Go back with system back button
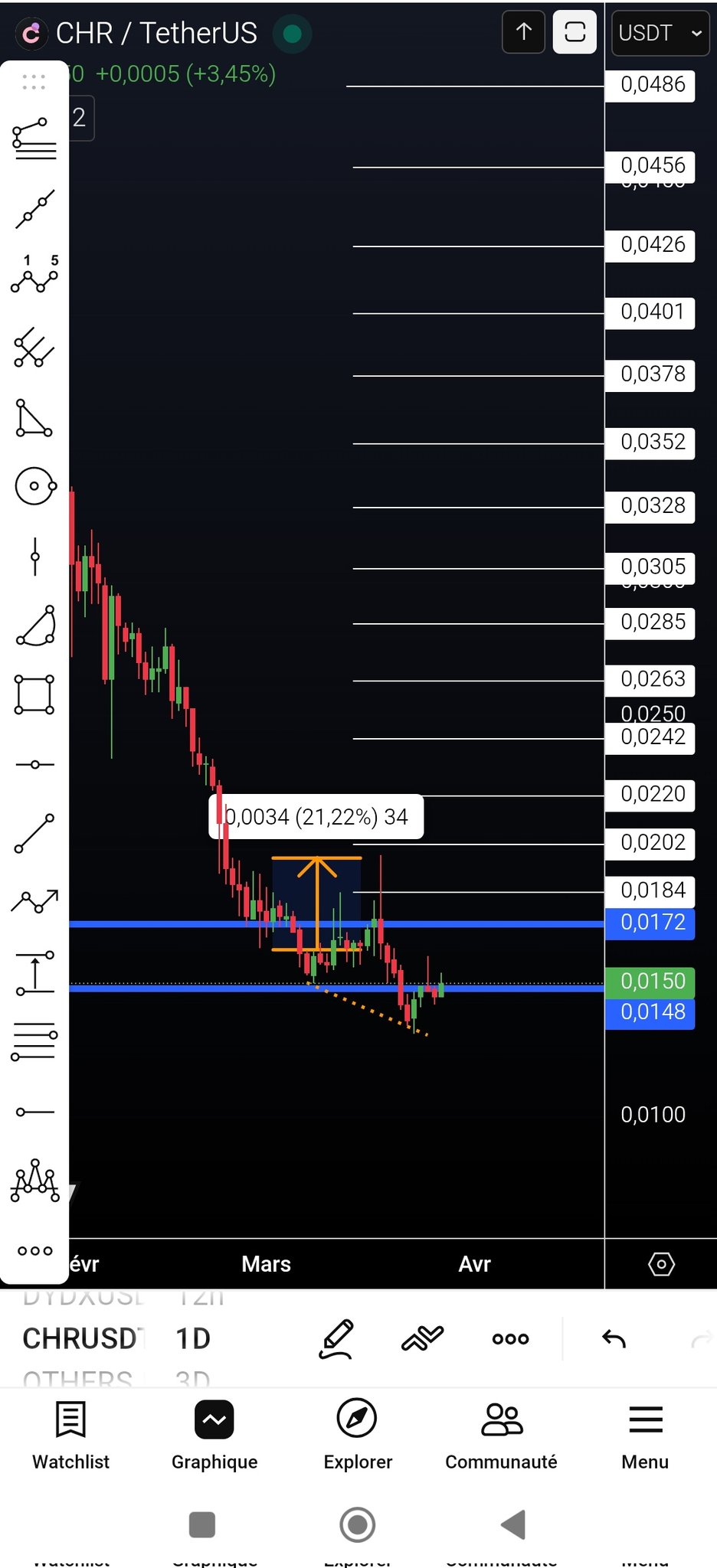Screen dimensions: 717x1568 click(513, 1524)
